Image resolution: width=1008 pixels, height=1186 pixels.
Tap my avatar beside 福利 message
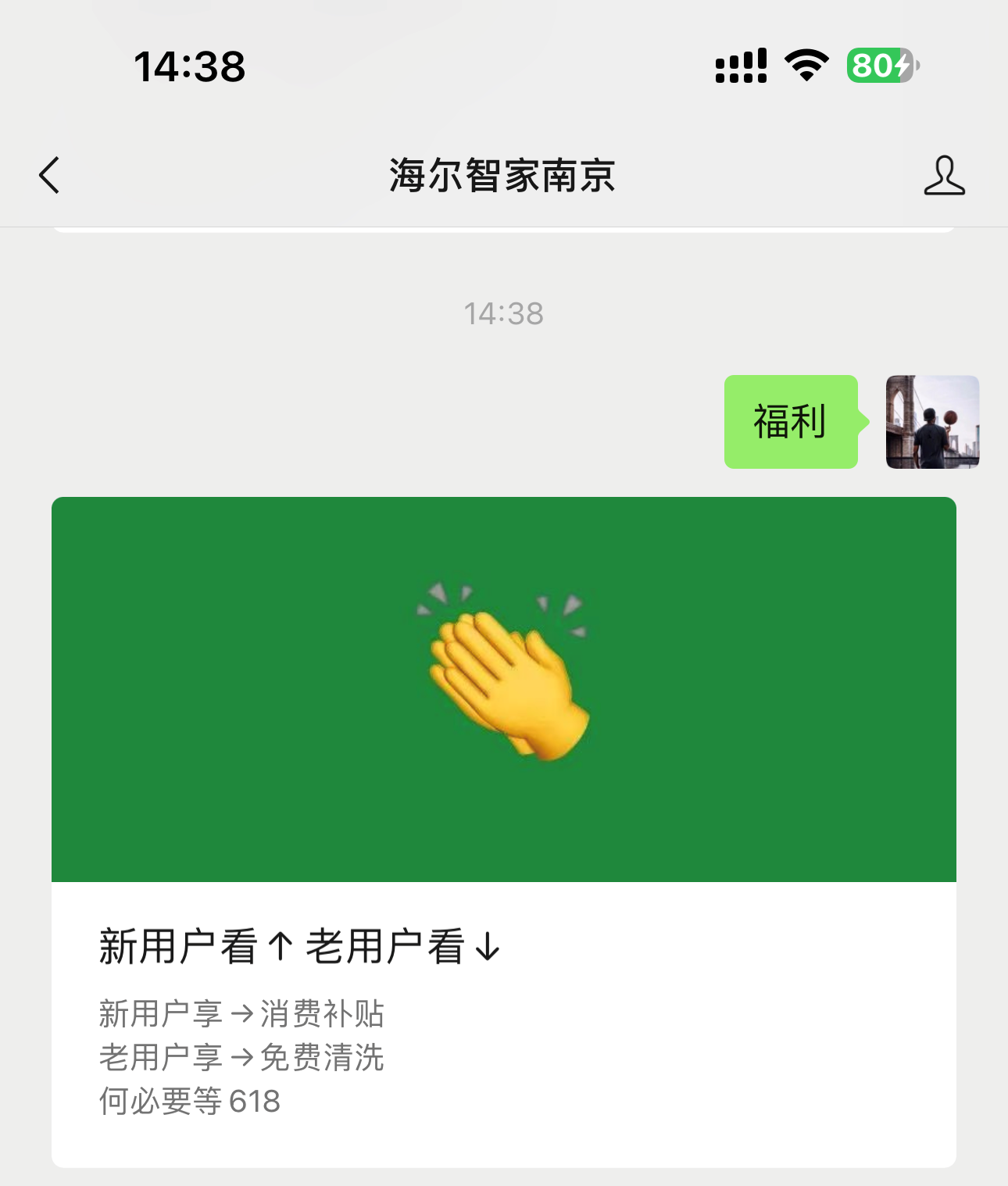click(932, 422)
